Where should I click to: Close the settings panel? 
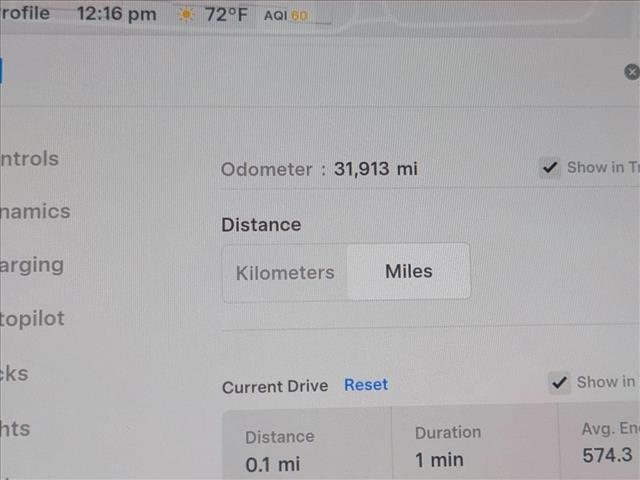(631, 71)
